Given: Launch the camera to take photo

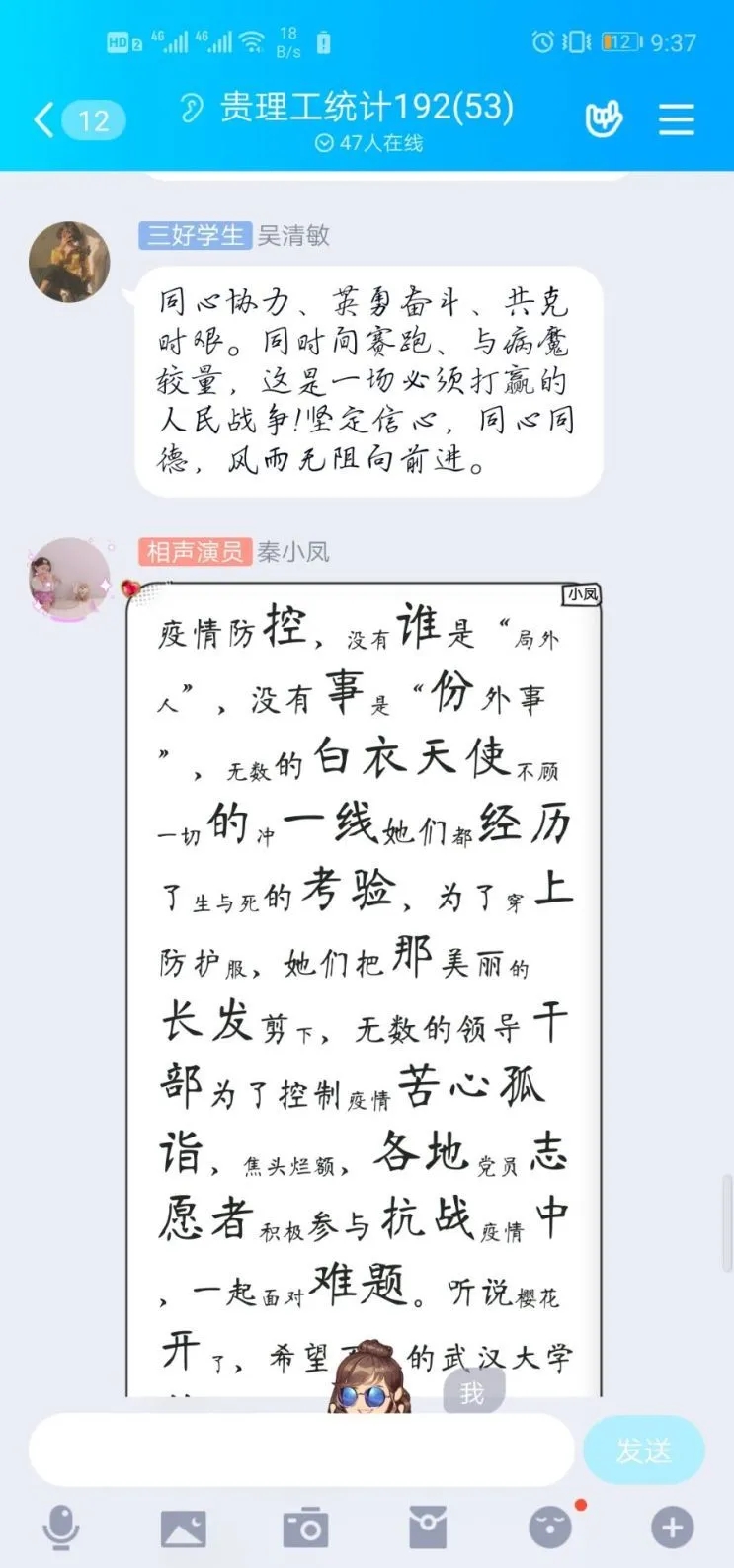Looking at the screenshot, I should pyautogui.click(x=305, y=1528).
